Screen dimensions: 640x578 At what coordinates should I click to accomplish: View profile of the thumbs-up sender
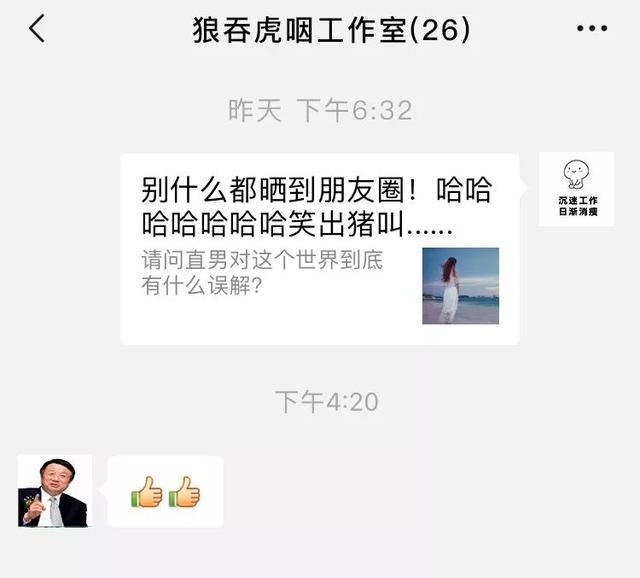coord(55,491)
